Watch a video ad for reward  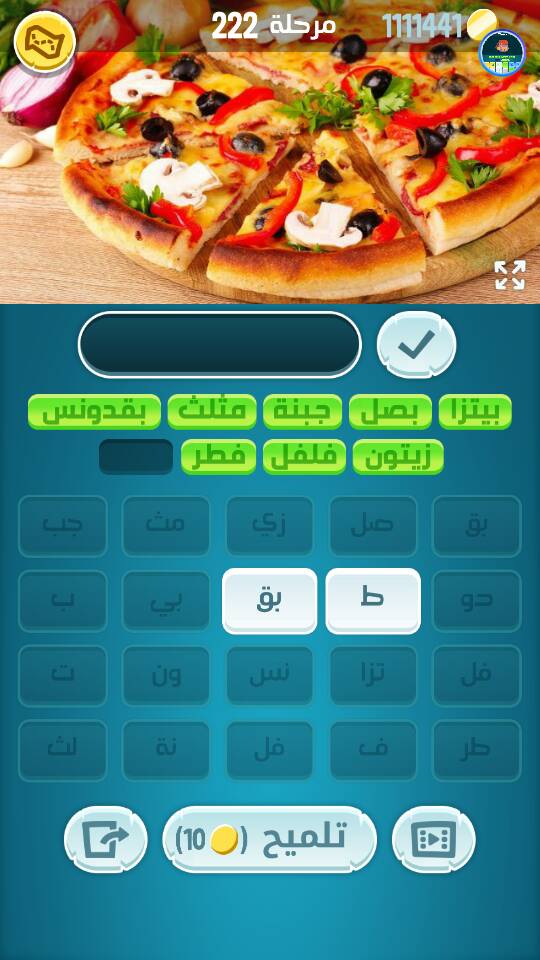[x=433, y=839]
